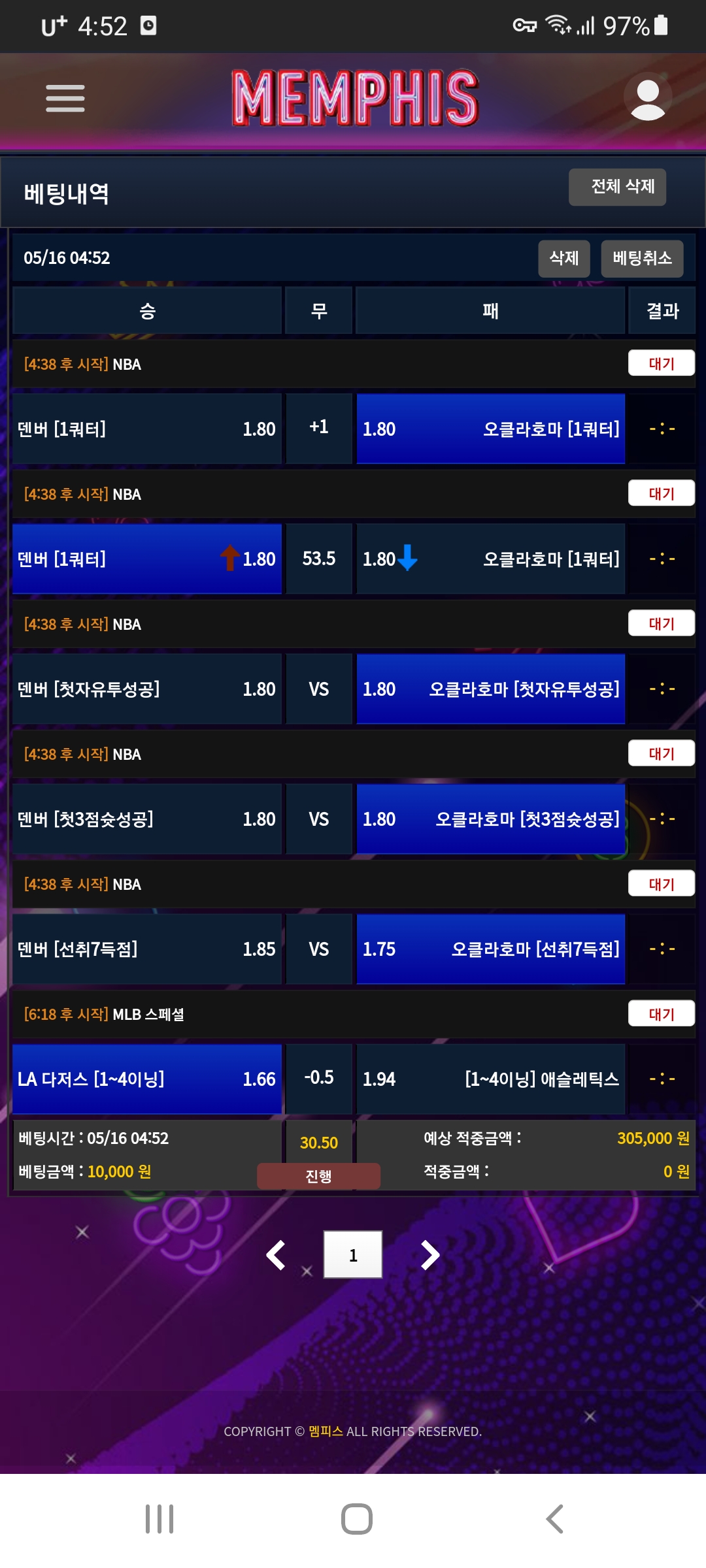Open recent apps from navigation bar
The width and height of the screenshot is (706, 1568).
coord(159,1518)
